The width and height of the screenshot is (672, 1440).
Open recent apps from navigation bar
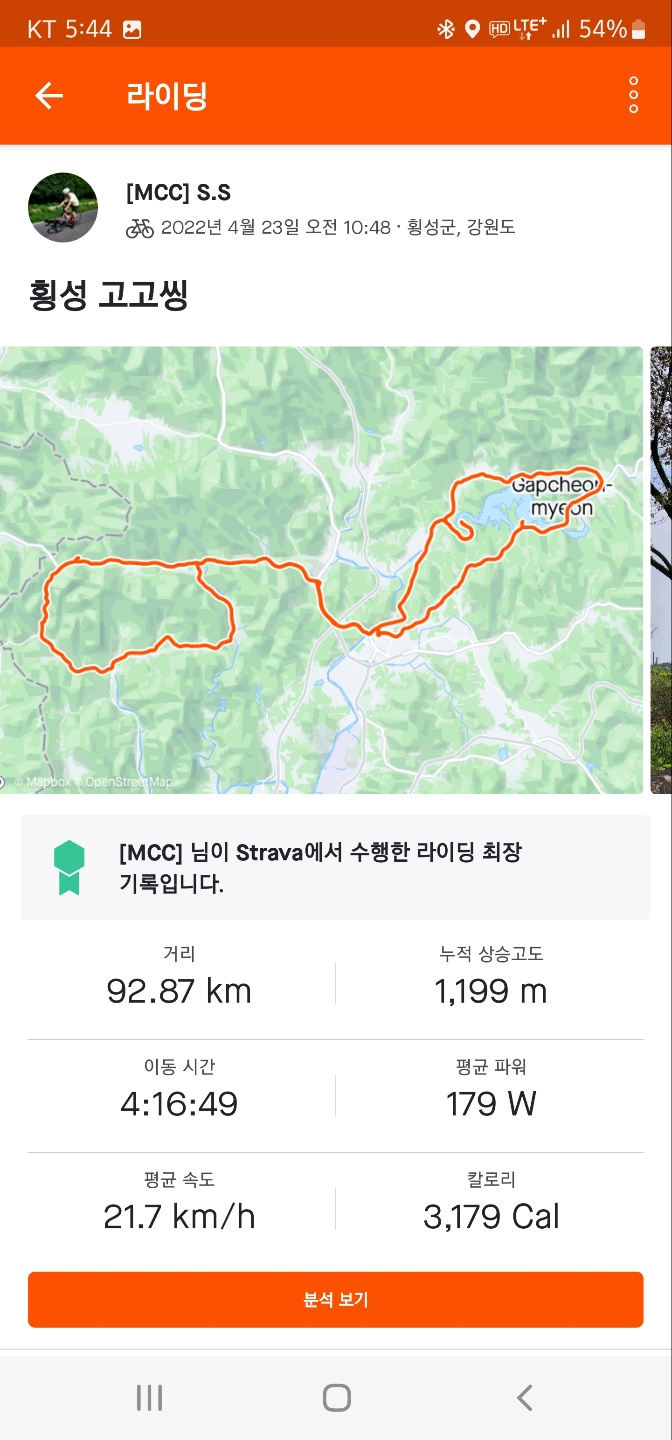(x=149, y=1397)
